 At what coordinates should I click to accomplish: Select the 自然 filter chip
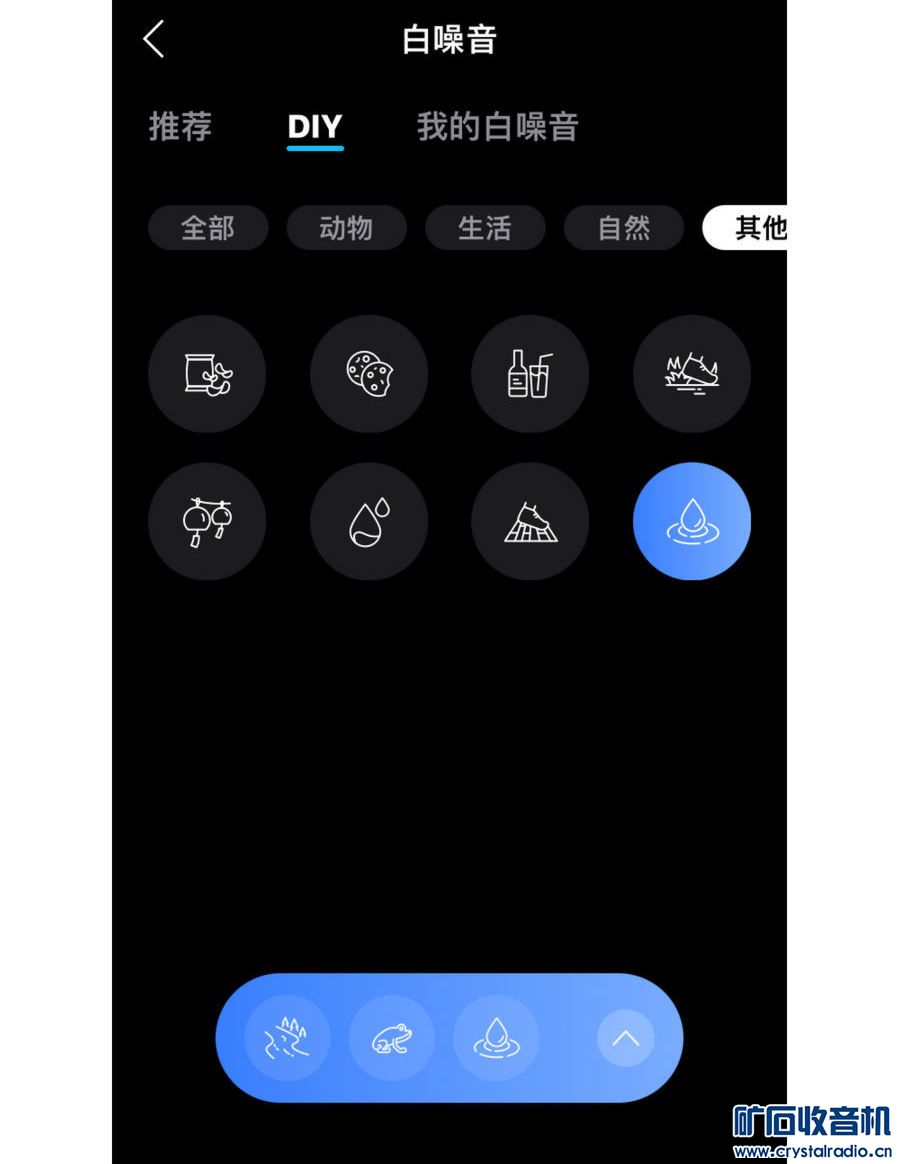tap(624, 228)
